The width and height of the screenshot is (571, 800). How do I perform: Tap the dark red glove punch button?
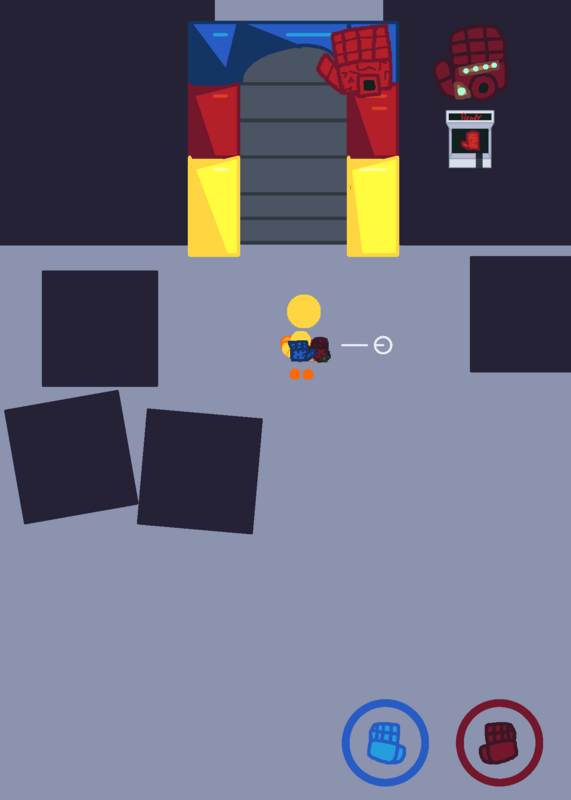pyautogui.click(x=499, y=742)
